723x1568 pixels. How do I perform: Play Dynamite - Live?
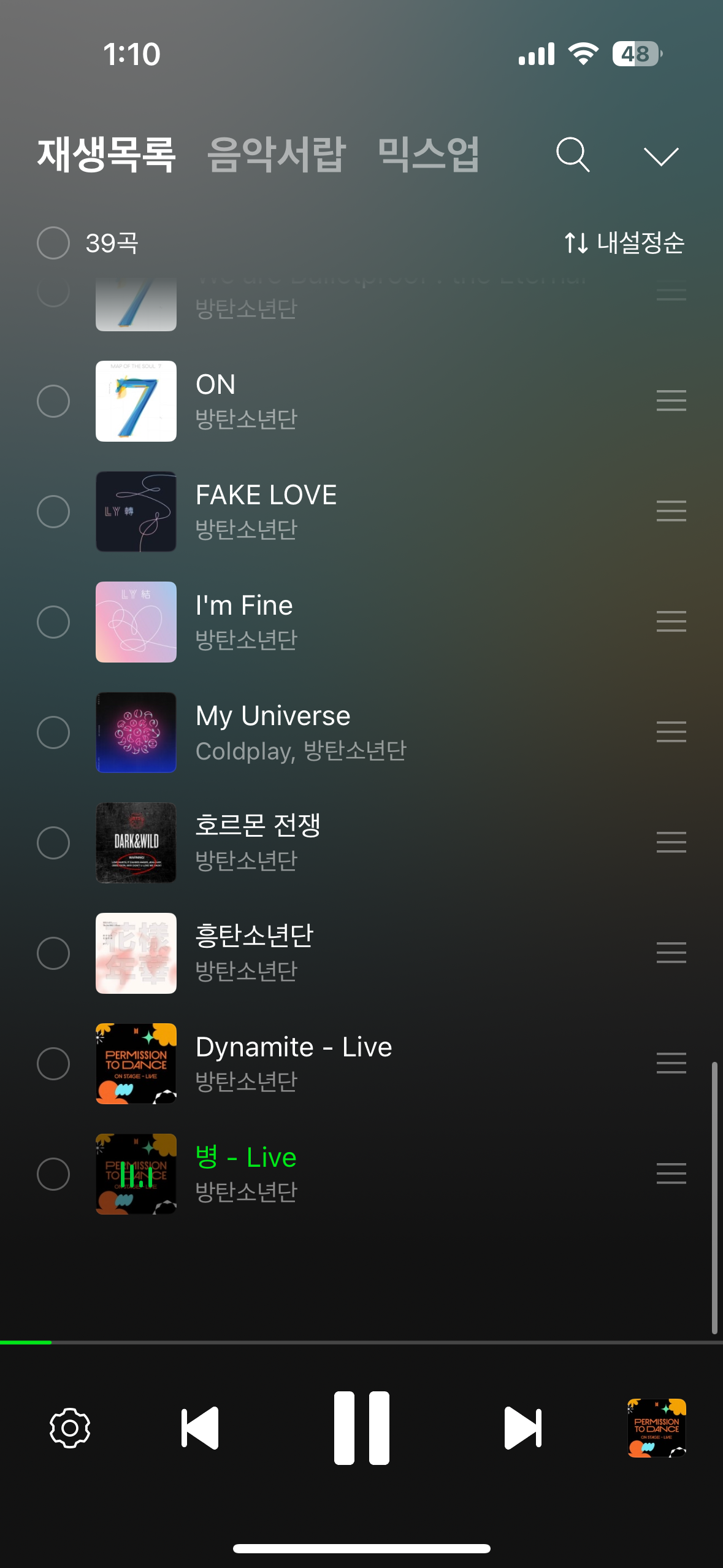point(293,1048)
